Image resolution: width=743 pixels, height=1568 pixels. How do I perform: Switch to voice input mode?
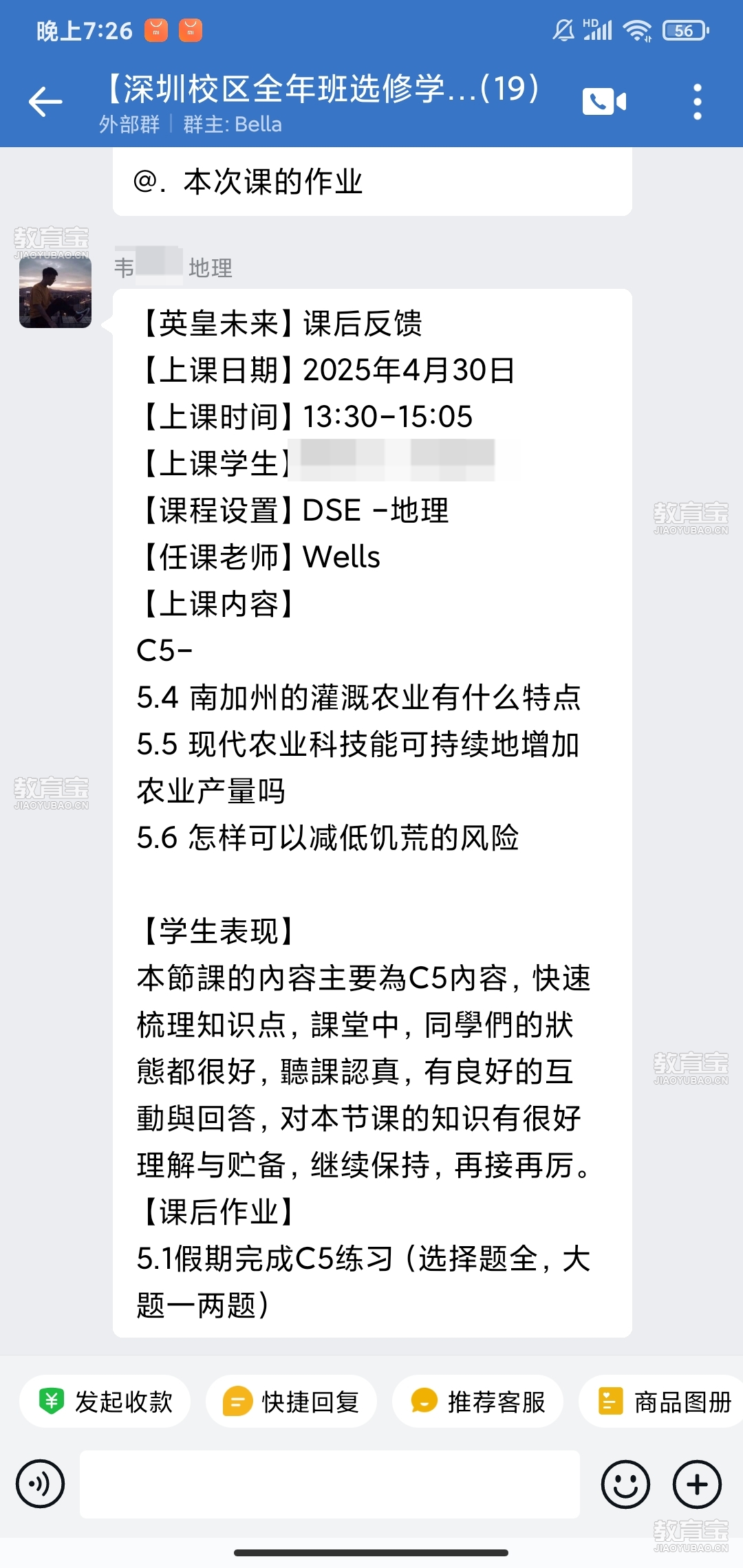tap(41, 1484)
